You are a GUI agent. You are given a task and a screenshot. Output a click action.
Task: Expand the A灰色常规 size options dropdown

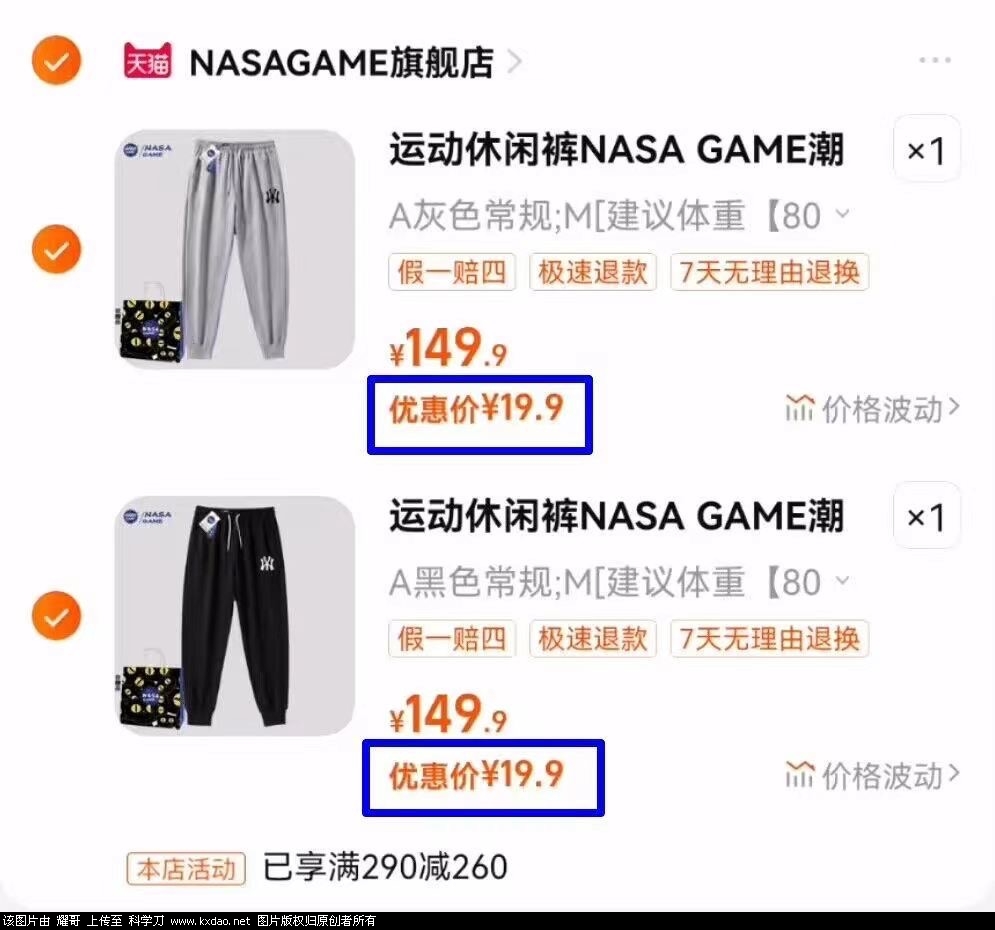[620, 216]
